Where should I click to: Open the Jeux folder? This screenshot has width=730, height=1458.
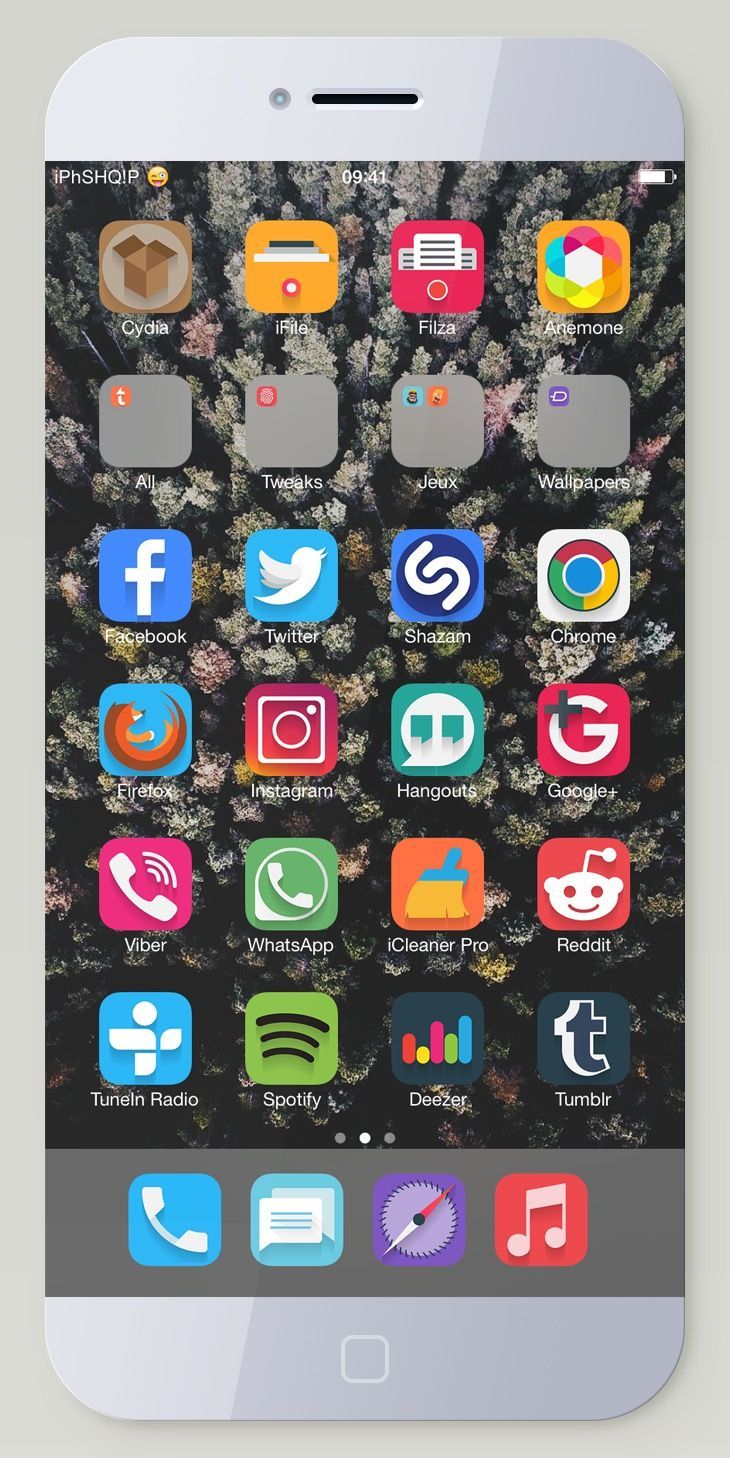437,421
